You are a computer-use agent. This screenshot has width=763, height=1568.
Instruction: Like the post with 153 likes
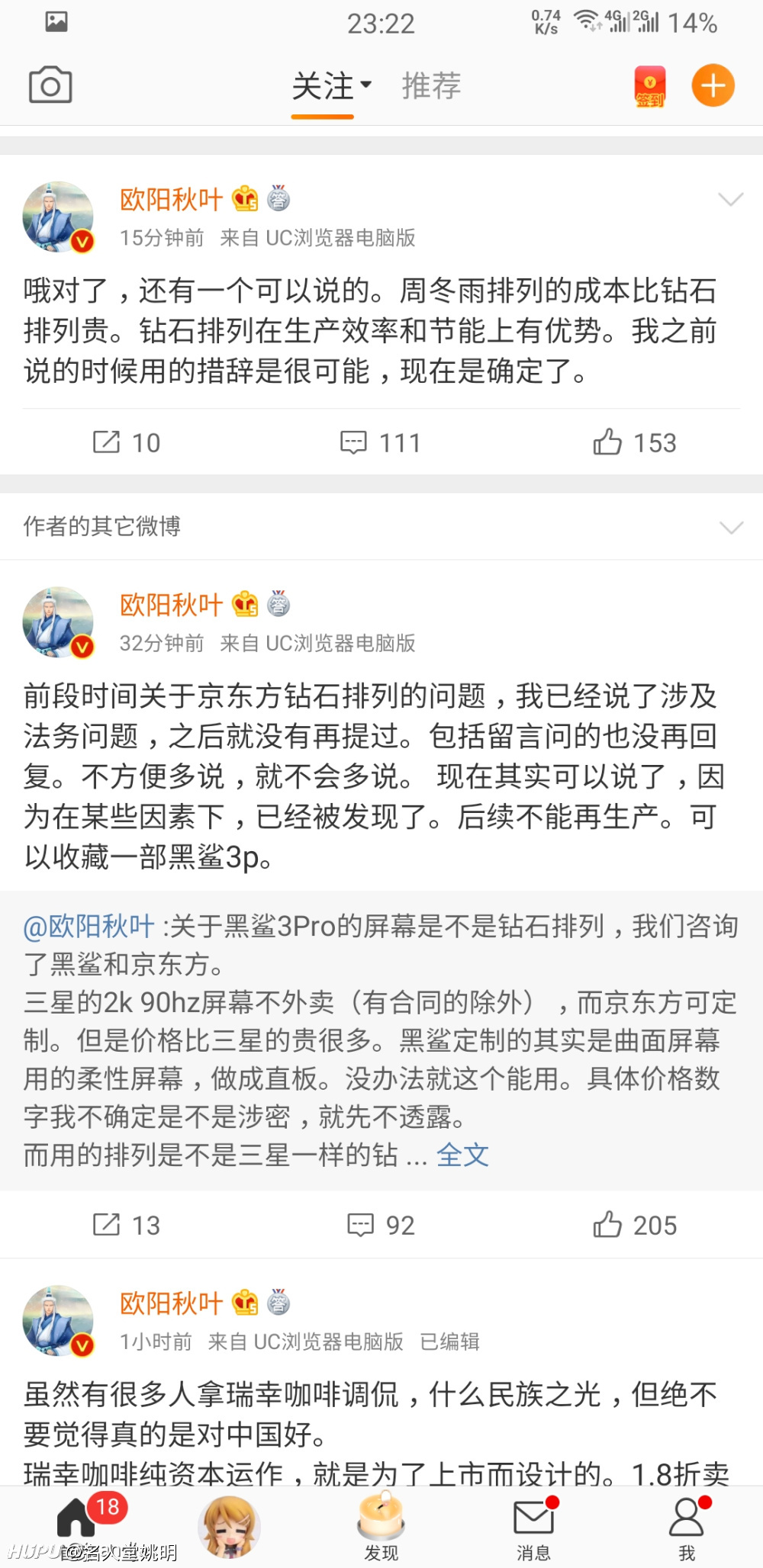(x=635, y=442)
